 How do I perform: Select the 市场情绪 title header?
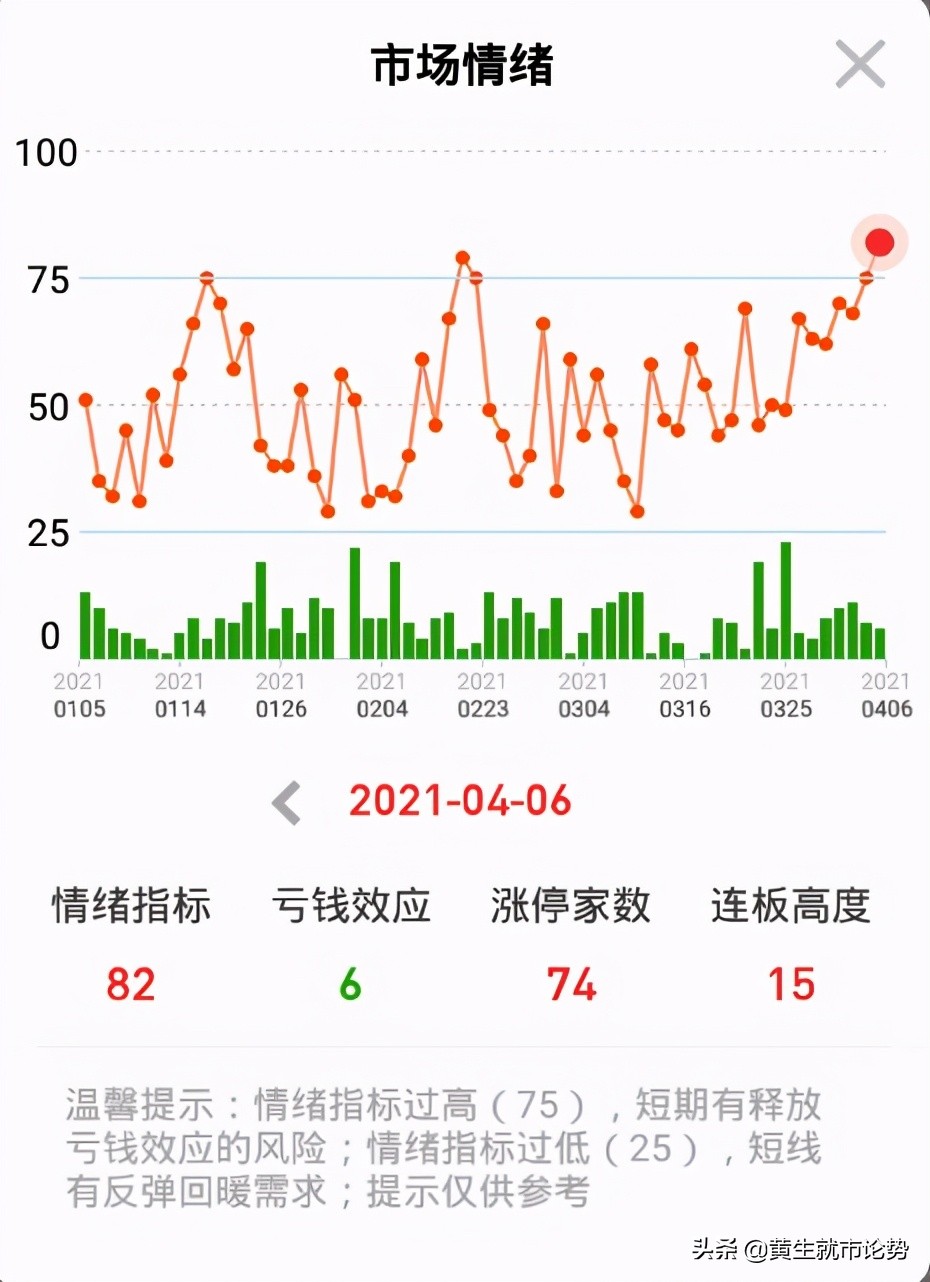[x=465, y=63]
